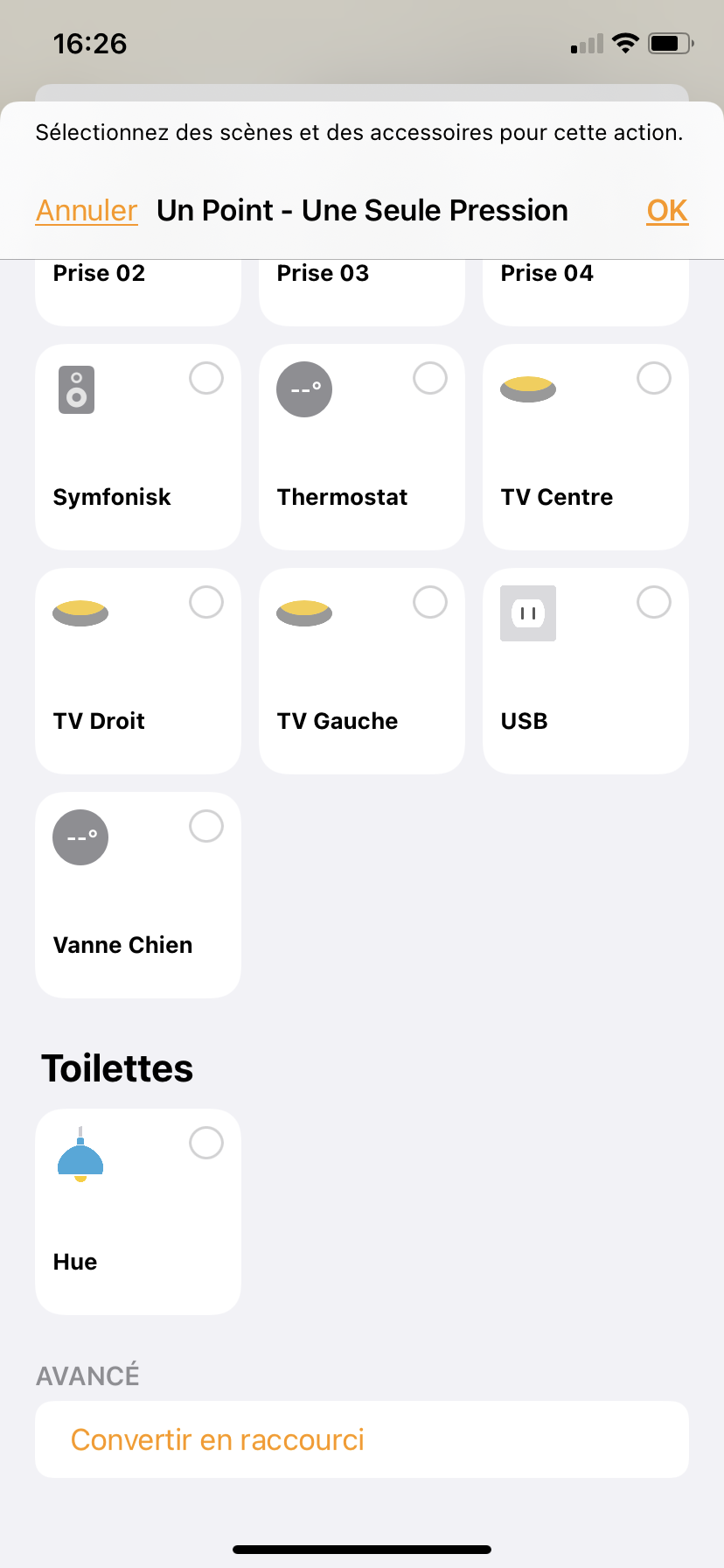Select the USB outlet accessory

point(586,671)
